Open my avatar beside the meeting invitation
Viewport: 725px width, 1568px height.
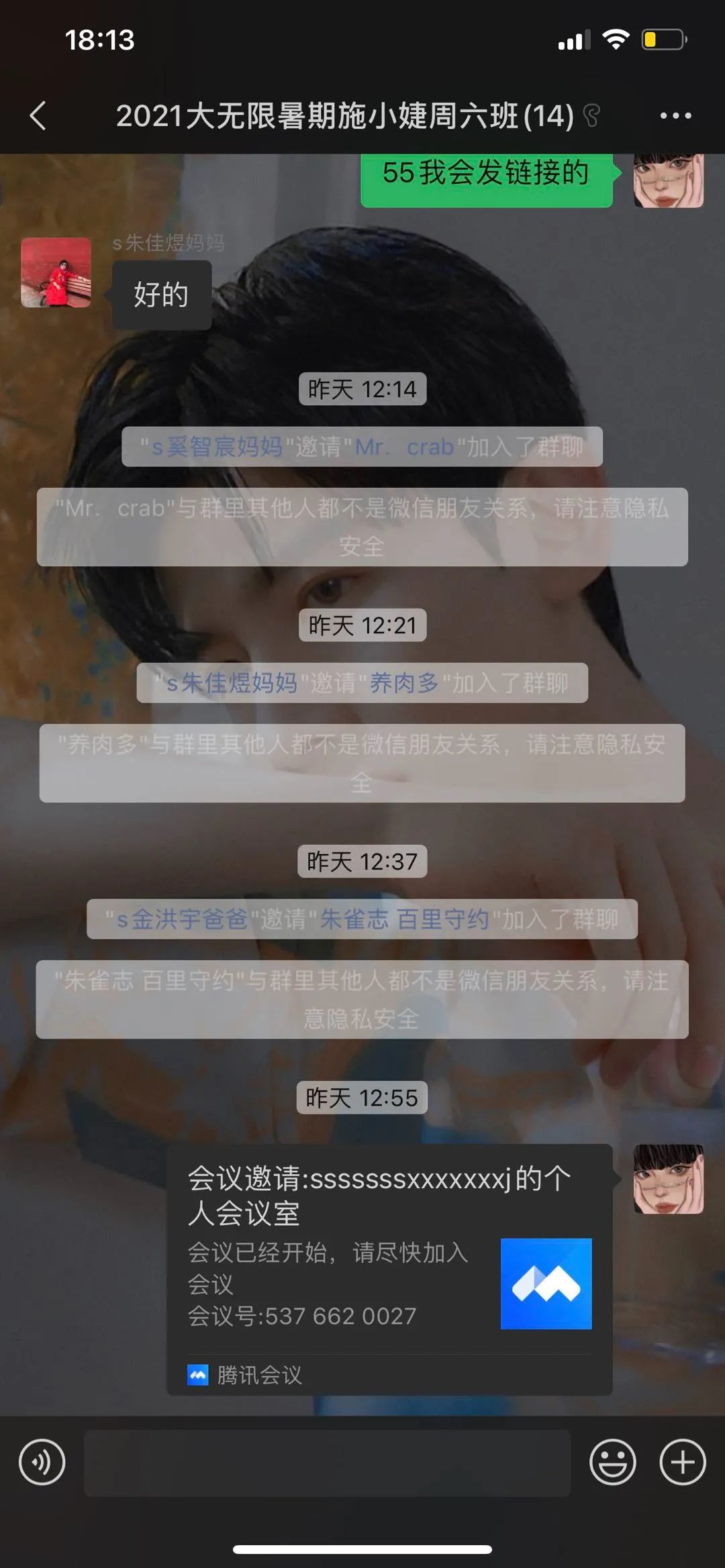[x=668, y=1179]
